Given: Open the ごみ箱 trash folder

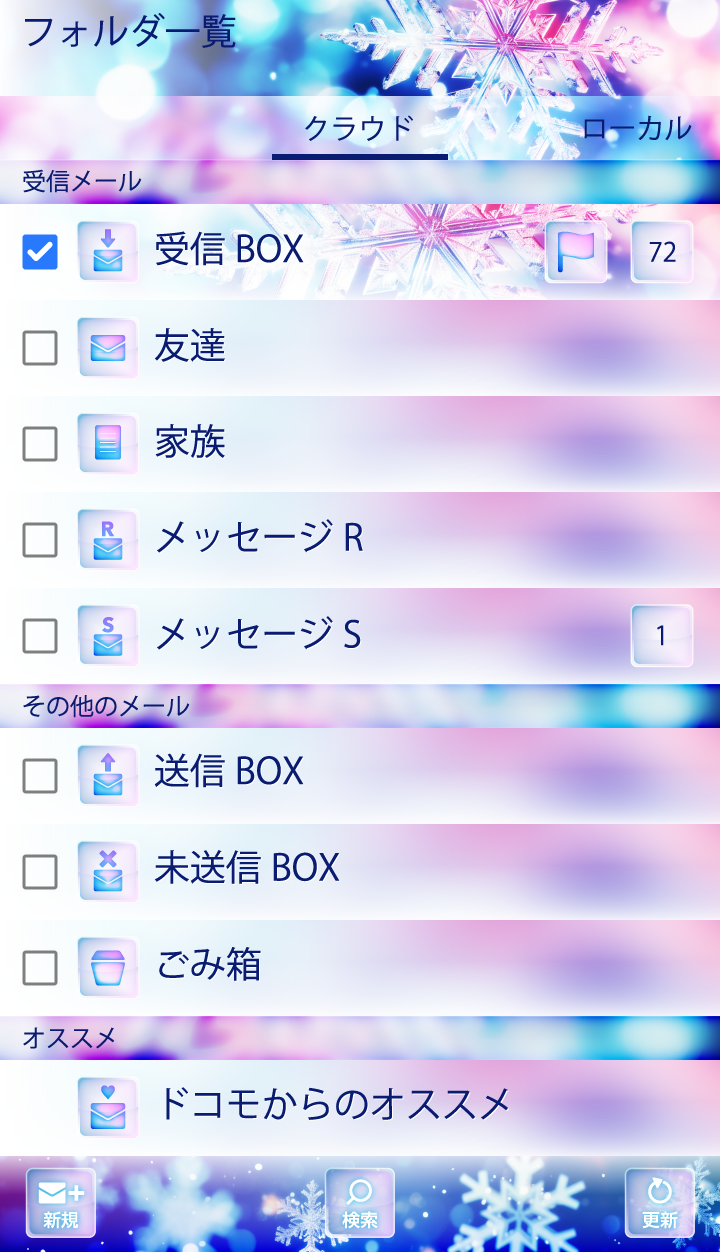Looking at the screenshot, I should click(x=208, y=966).
